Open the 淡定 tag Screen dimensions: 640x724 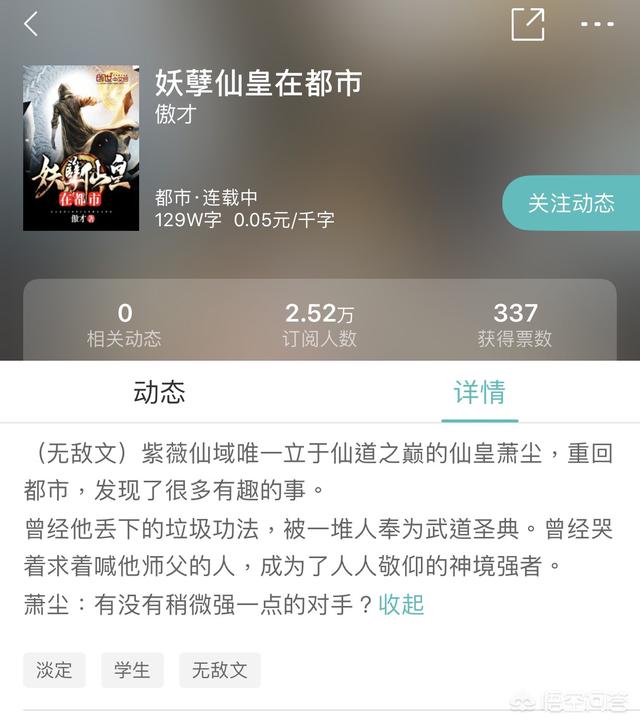click(x=54, y=670)
